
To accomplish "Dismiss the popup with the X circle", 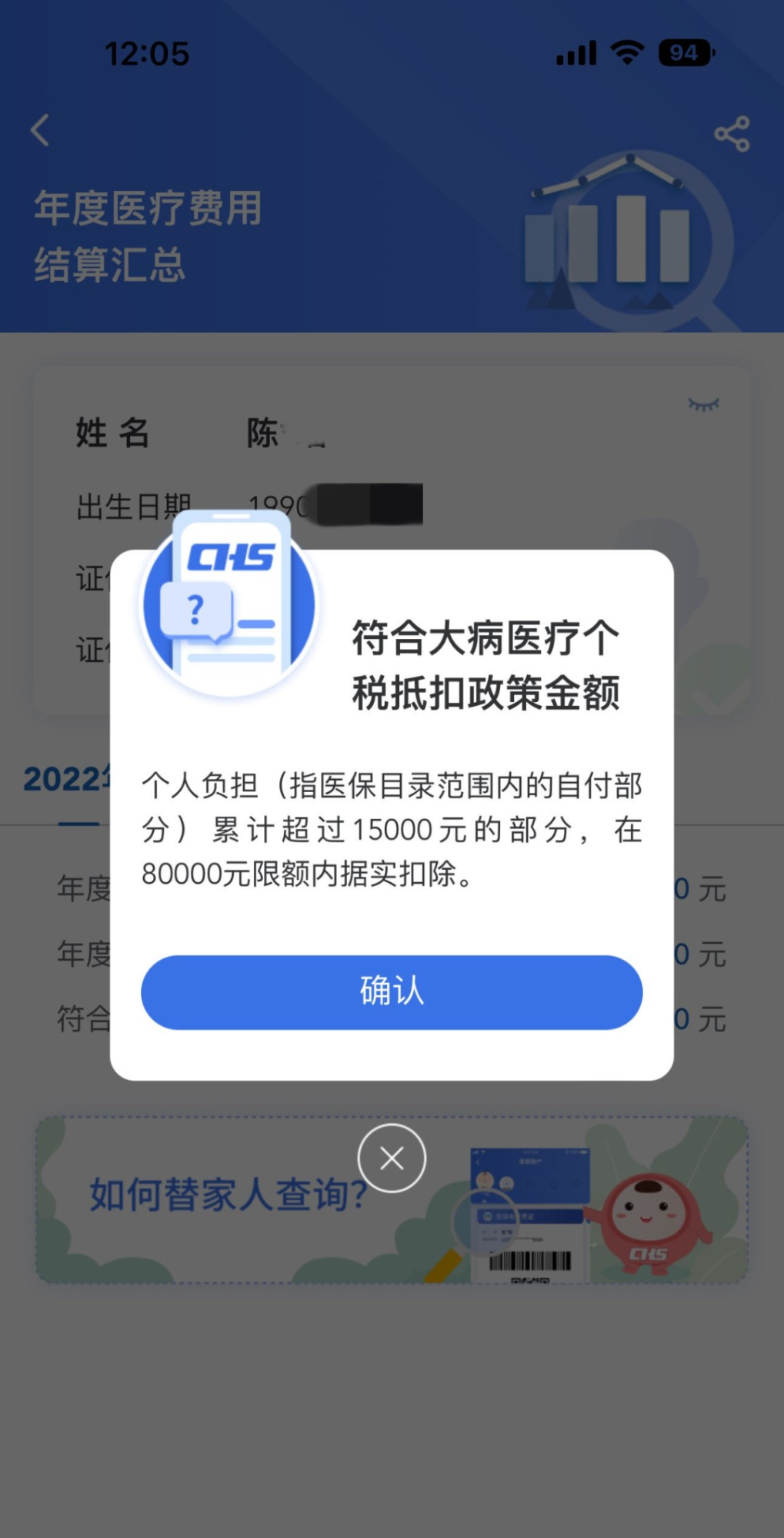I will point(392,1158).
